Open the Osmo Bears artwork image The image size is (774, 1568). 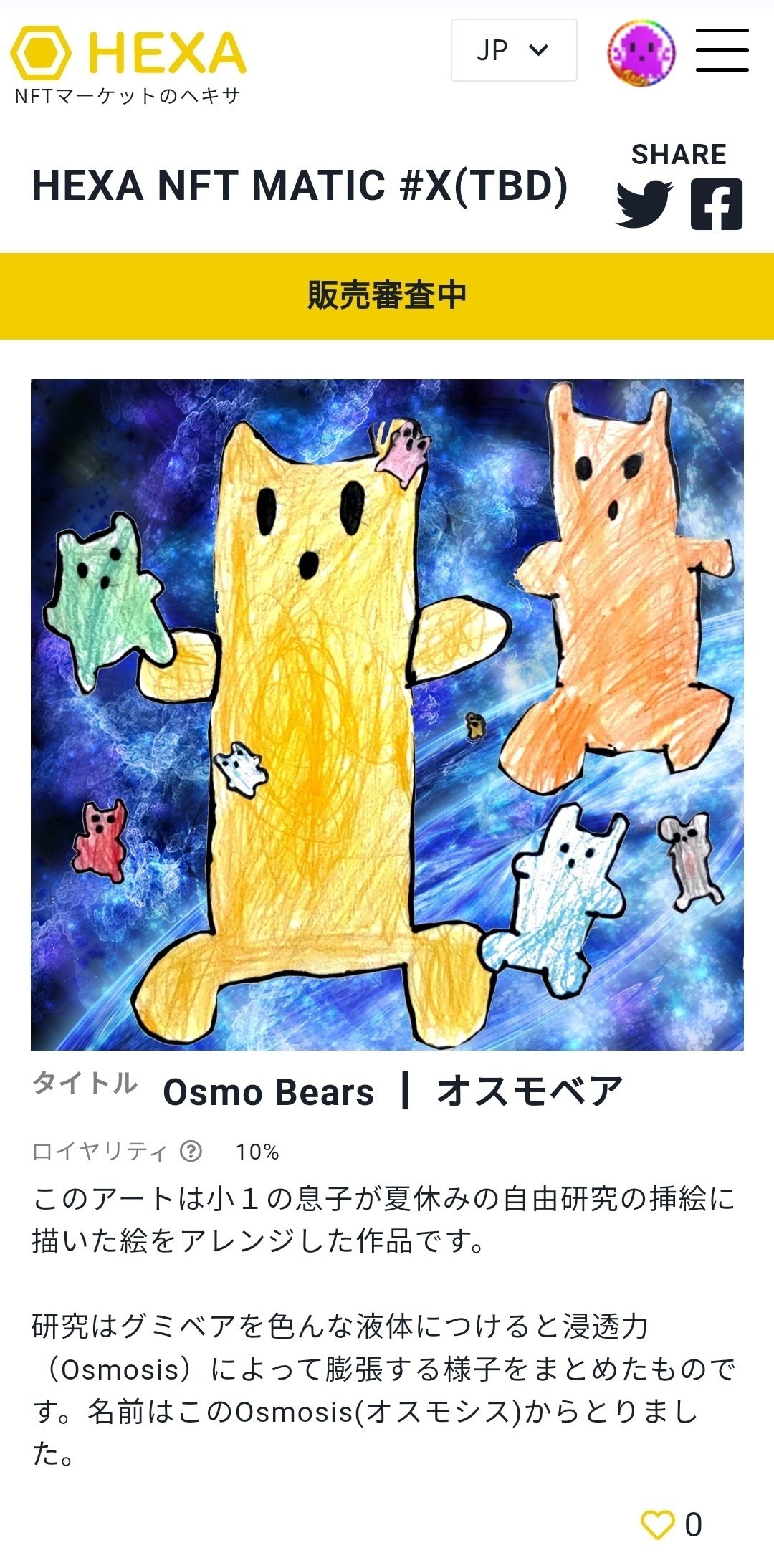pos(387,714)
